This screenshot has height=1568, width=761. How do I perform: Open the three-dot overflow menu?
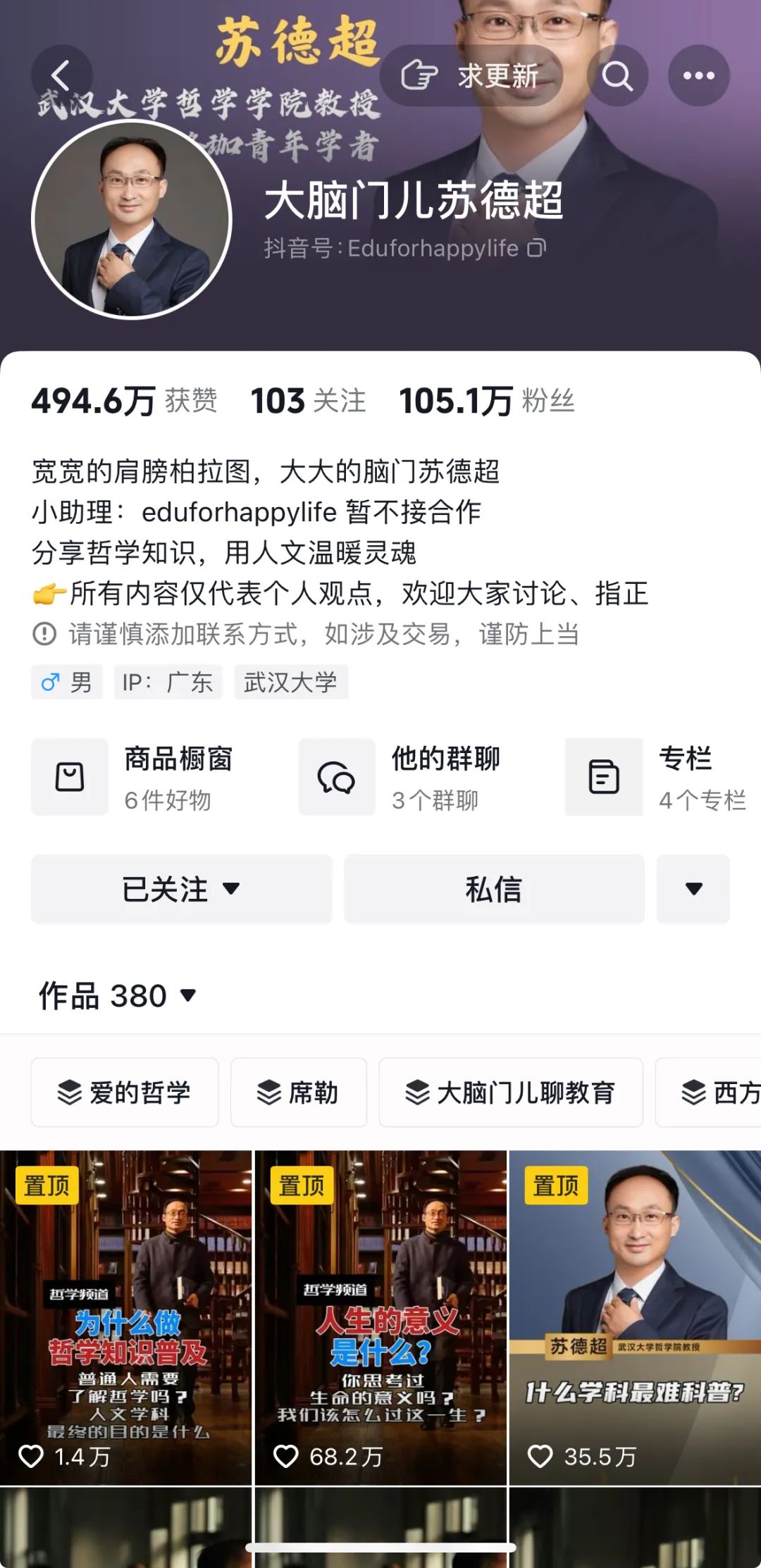point(698,75)
